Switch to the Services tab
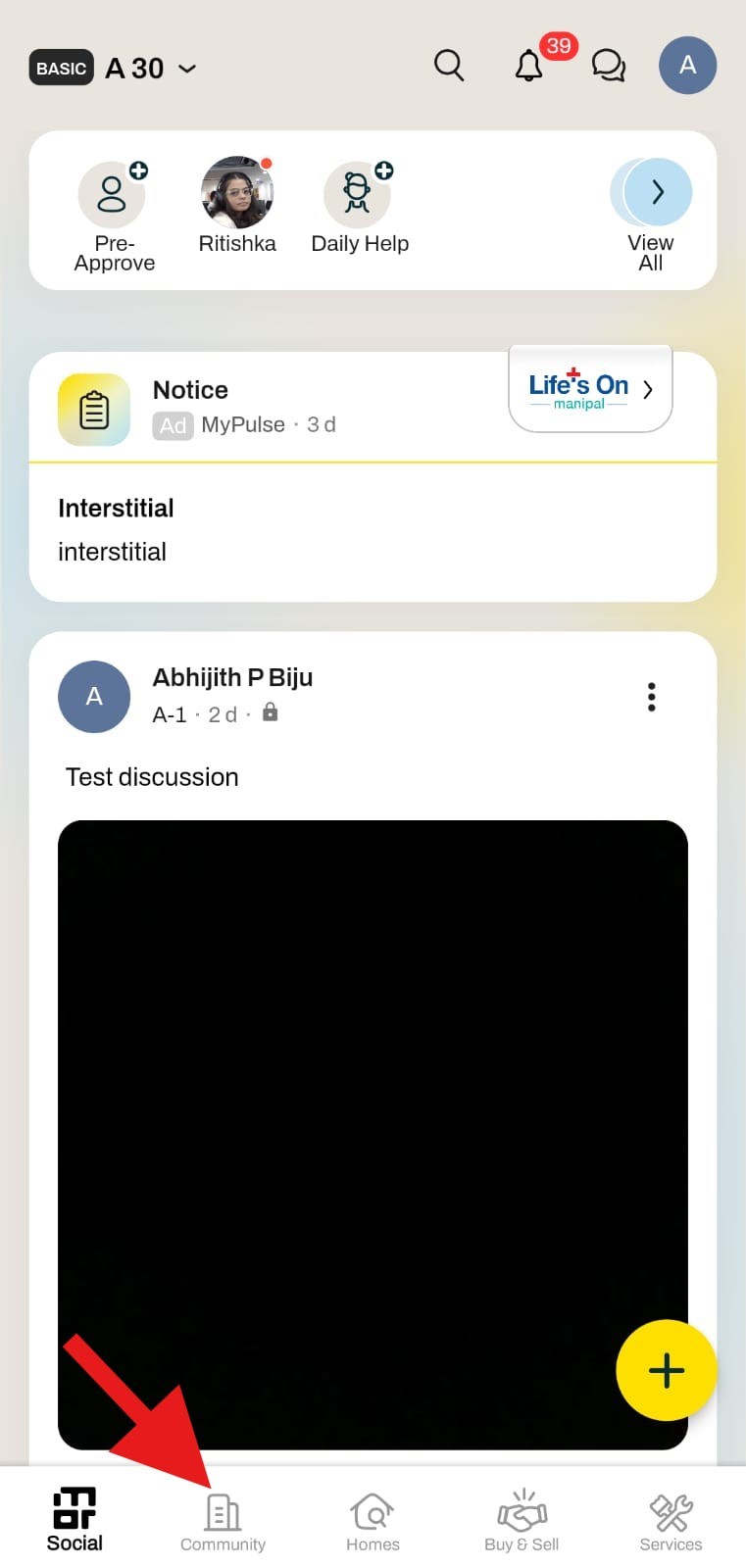Screen dimensions: 746x1568 671,1522
